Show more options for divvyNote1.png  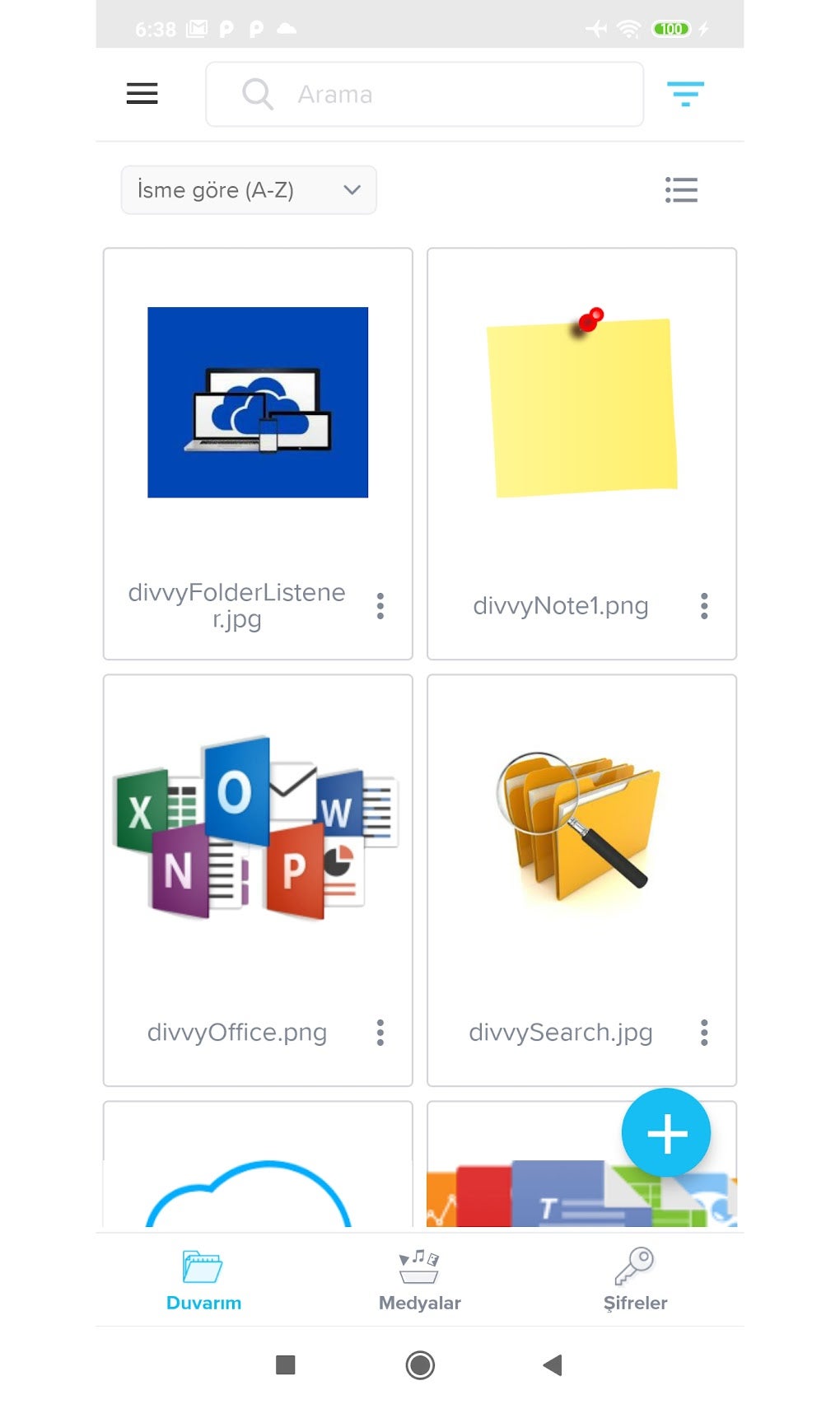click(x=704, y=606)
